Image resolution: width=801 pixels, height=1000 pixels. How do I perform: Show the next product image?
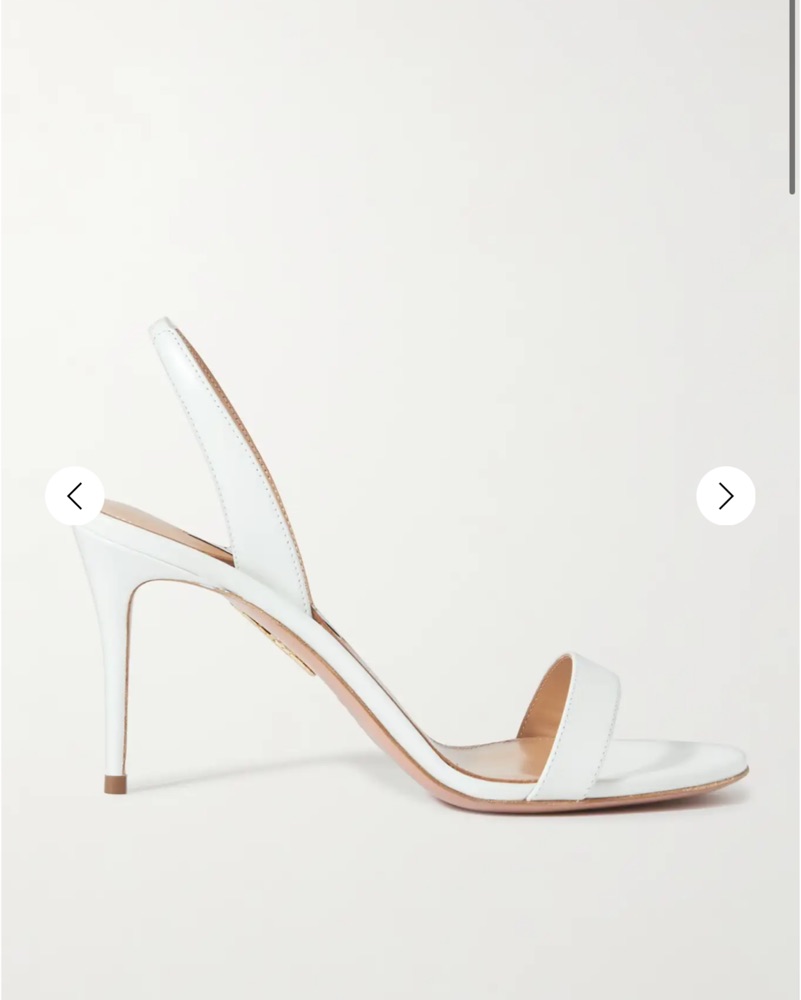tap(726, 496)
